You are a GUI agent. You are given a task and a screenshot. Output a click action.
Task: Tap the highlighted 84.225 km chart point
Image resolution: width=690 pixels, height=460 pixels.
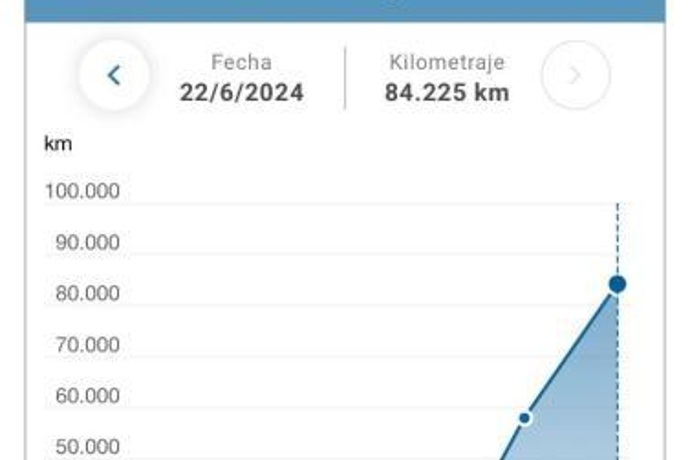pos(617,284)
